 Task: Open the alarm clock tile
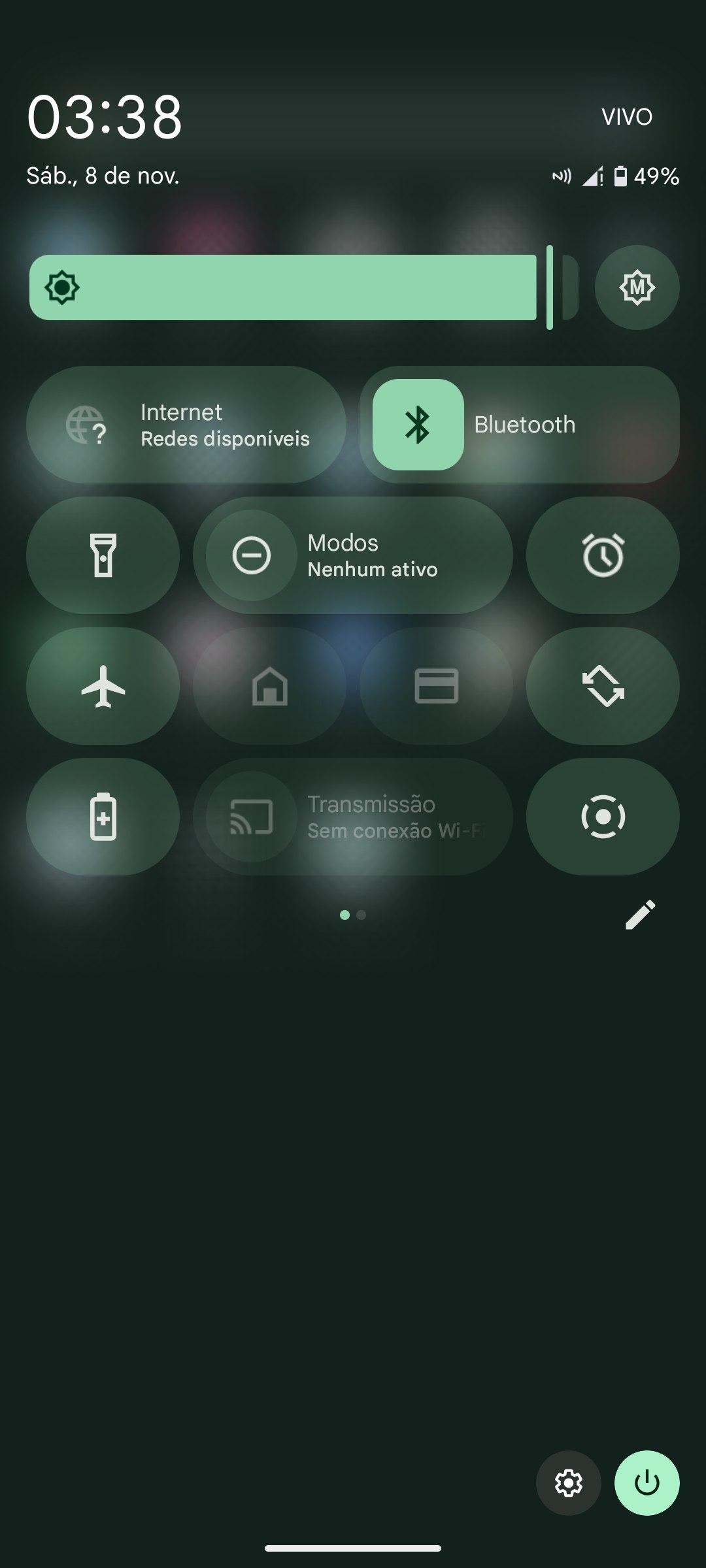coord(603,555)
